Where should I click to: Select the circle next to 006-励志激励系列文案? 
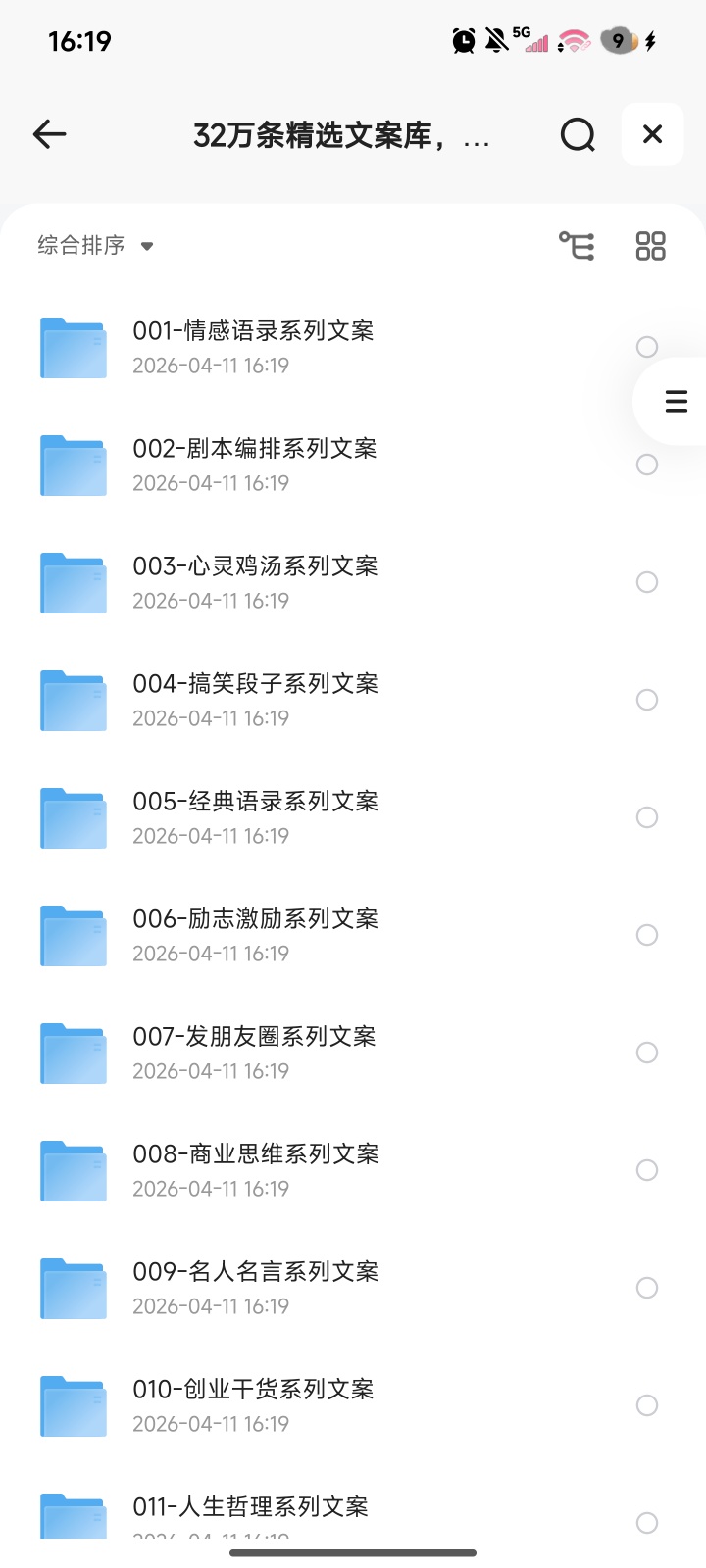coord(647,935)
